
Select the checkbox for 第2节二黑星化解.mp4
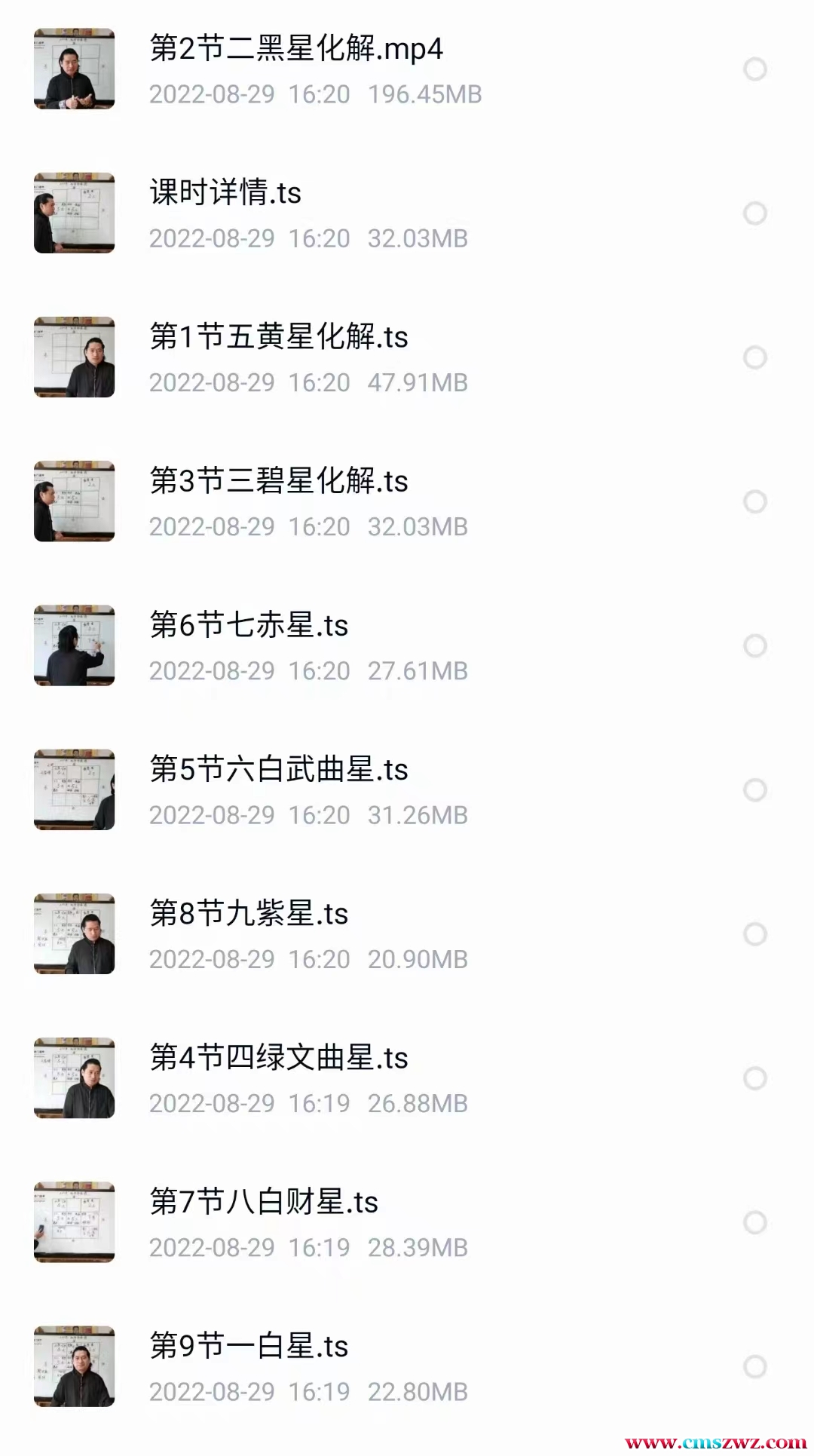754,69
